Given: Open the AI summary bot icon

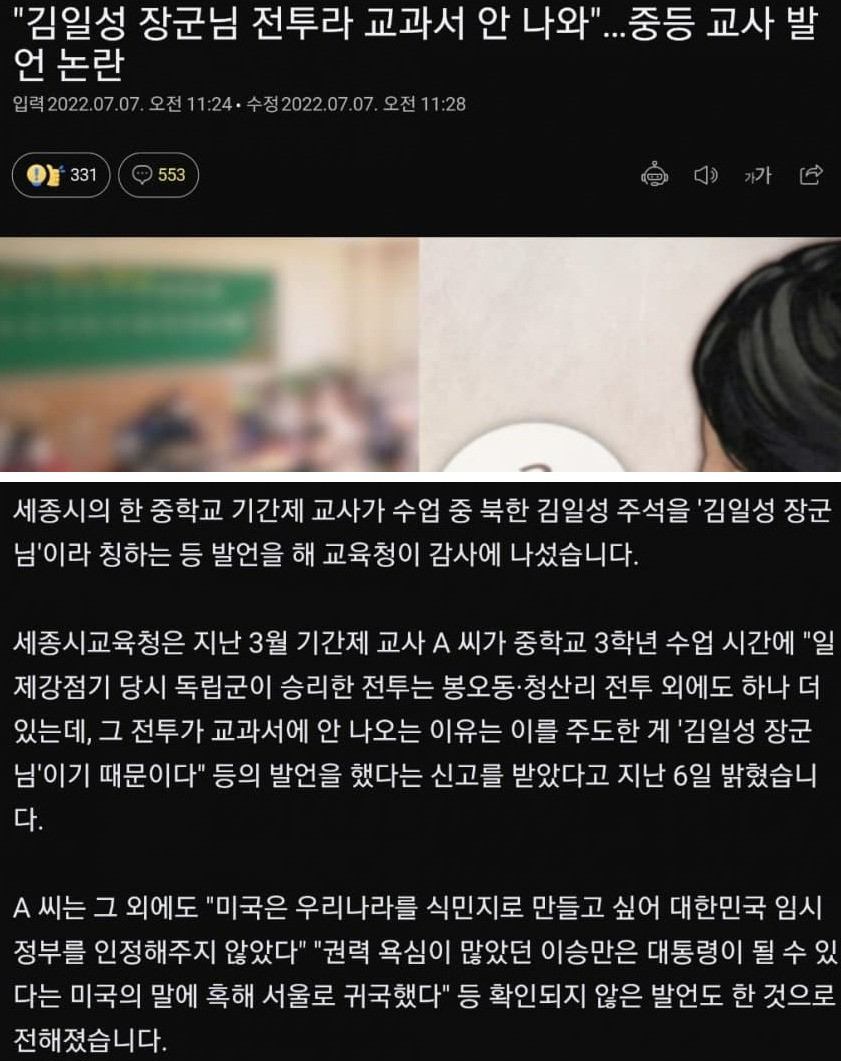Looking at the screenshot, I should [654, 175].
